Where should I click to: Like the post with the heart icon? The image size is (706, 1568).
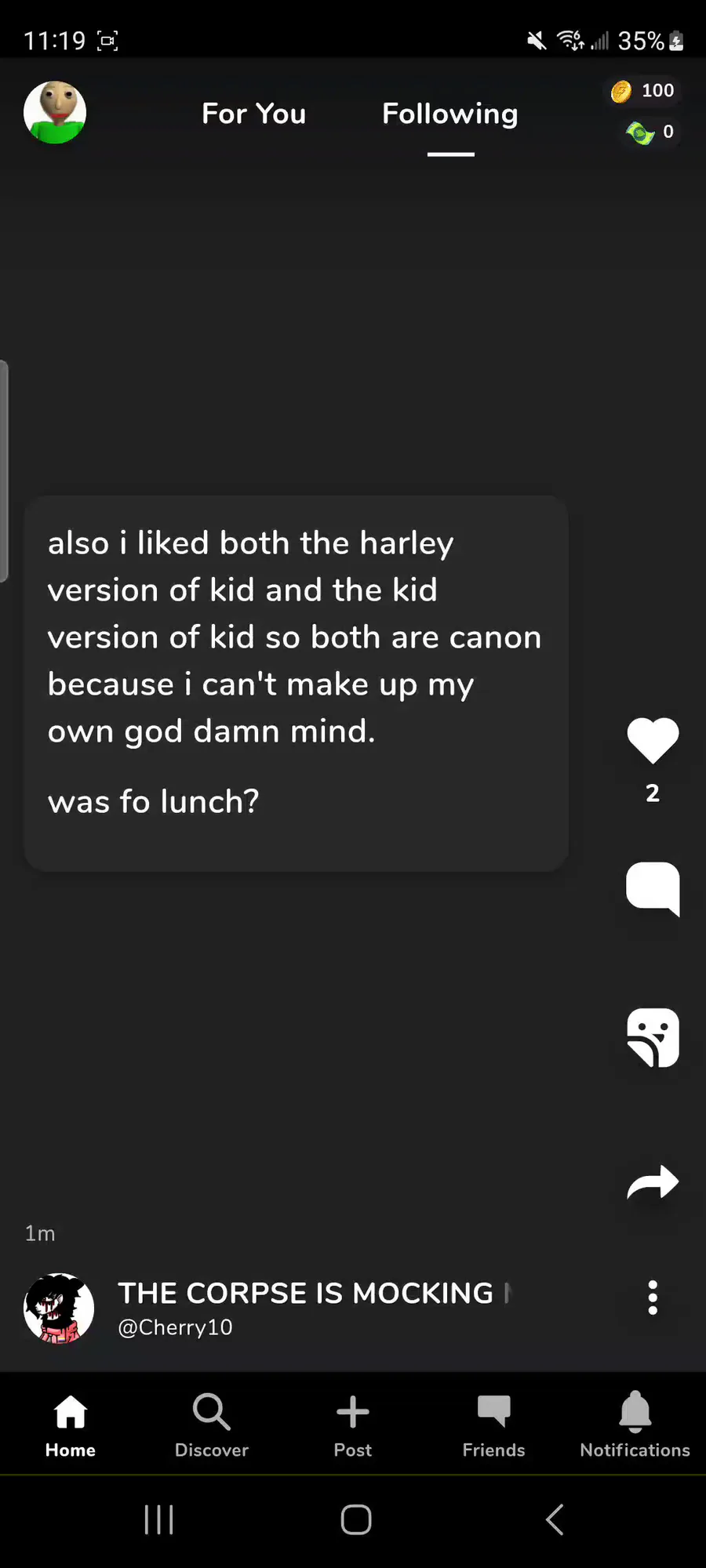click(653, 740)
